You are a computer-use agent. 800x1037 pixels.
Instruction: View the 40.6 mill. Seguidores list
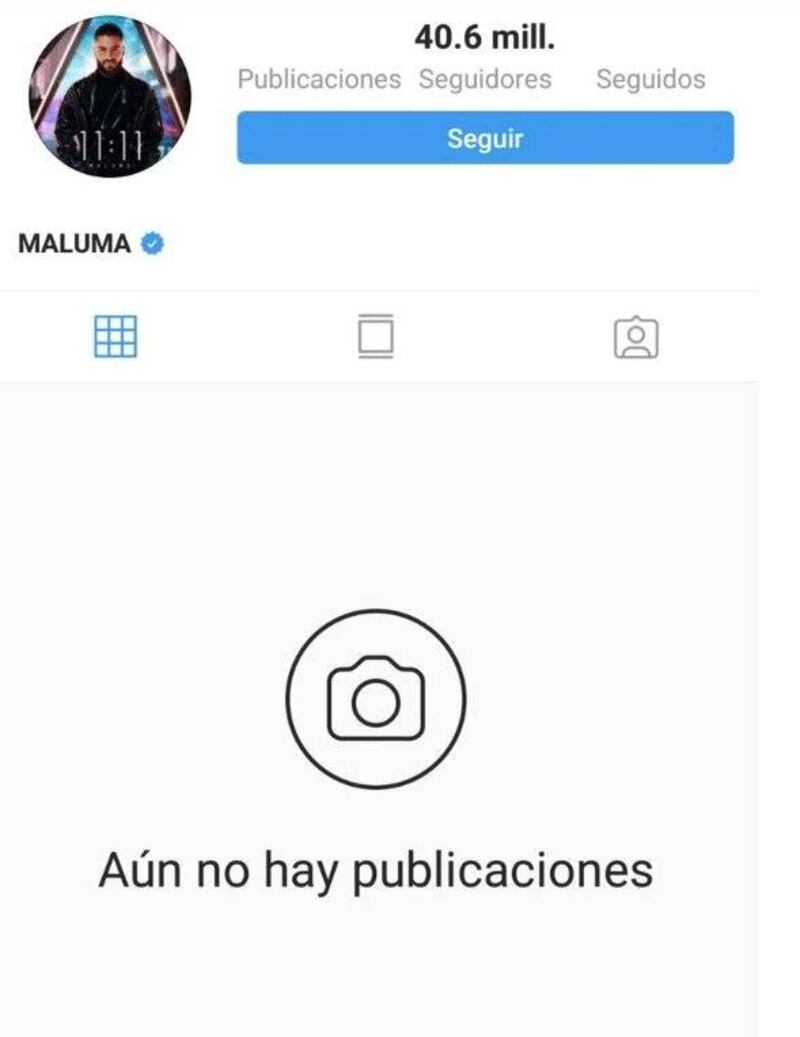point(485,60)
